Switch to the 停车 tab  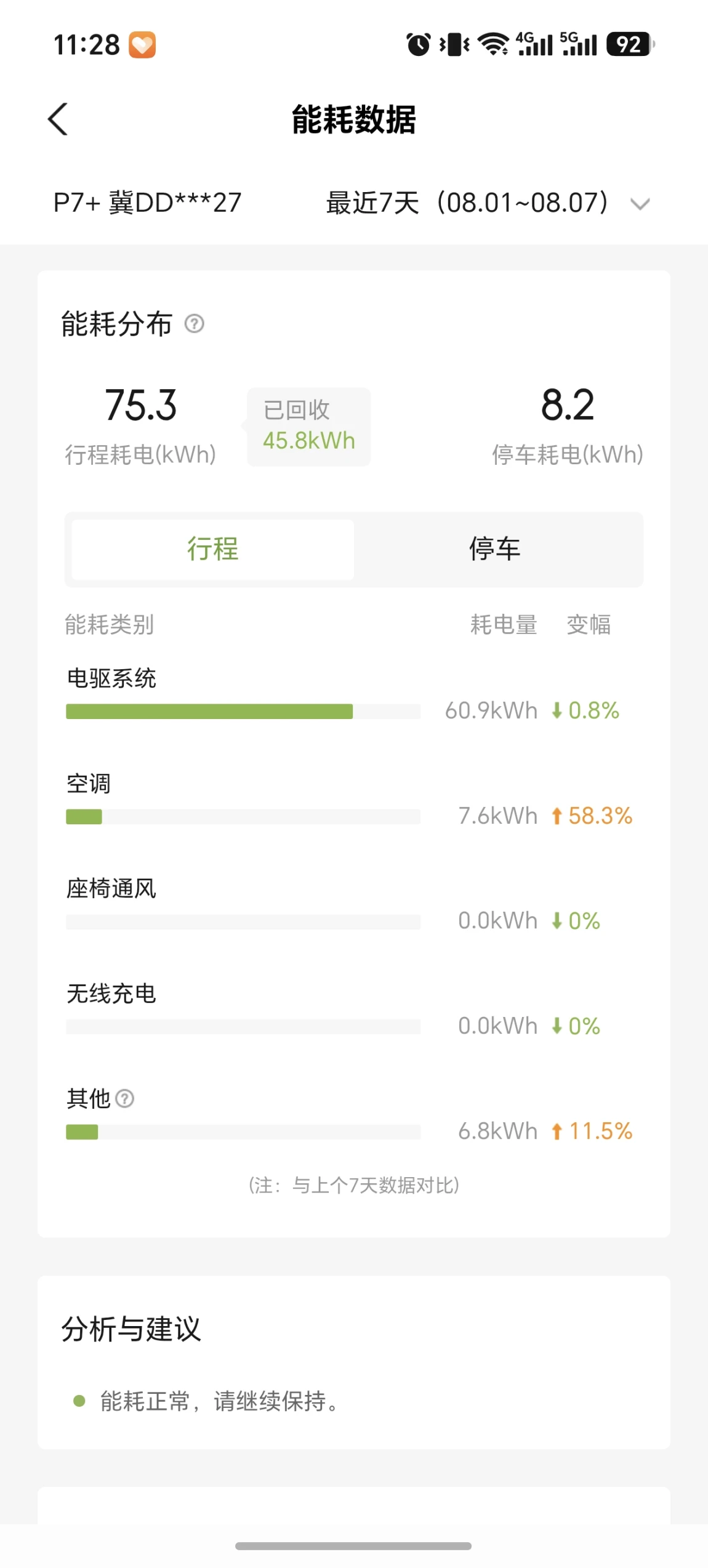pyautogui.click(x=495, y=549)
